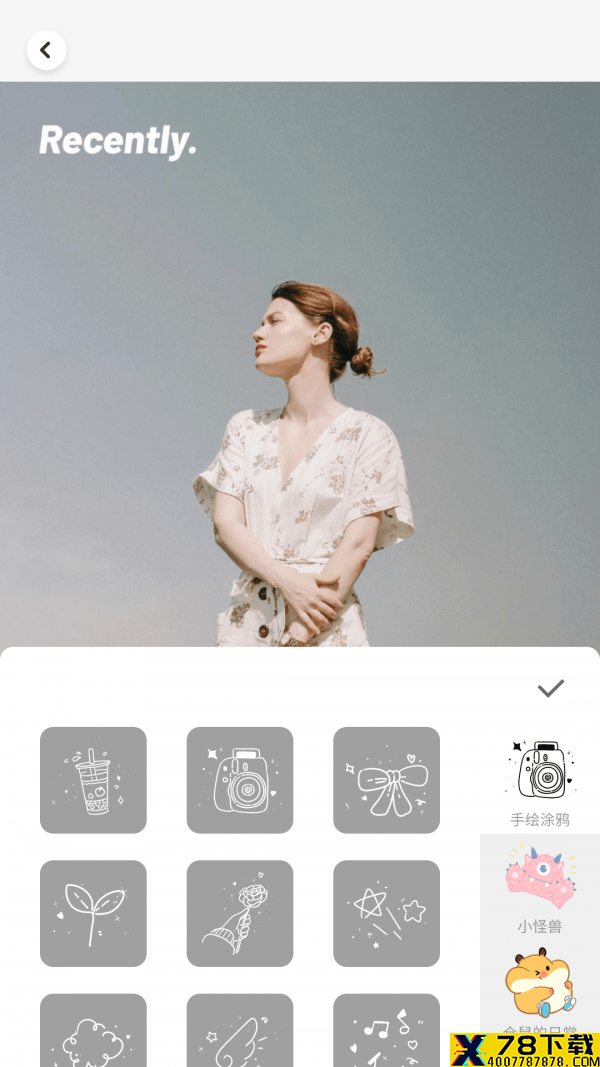The height and width of the screenshot is (1067, 600).
Task: Add the instant camera doodle sticker
Action: point(240,780)
